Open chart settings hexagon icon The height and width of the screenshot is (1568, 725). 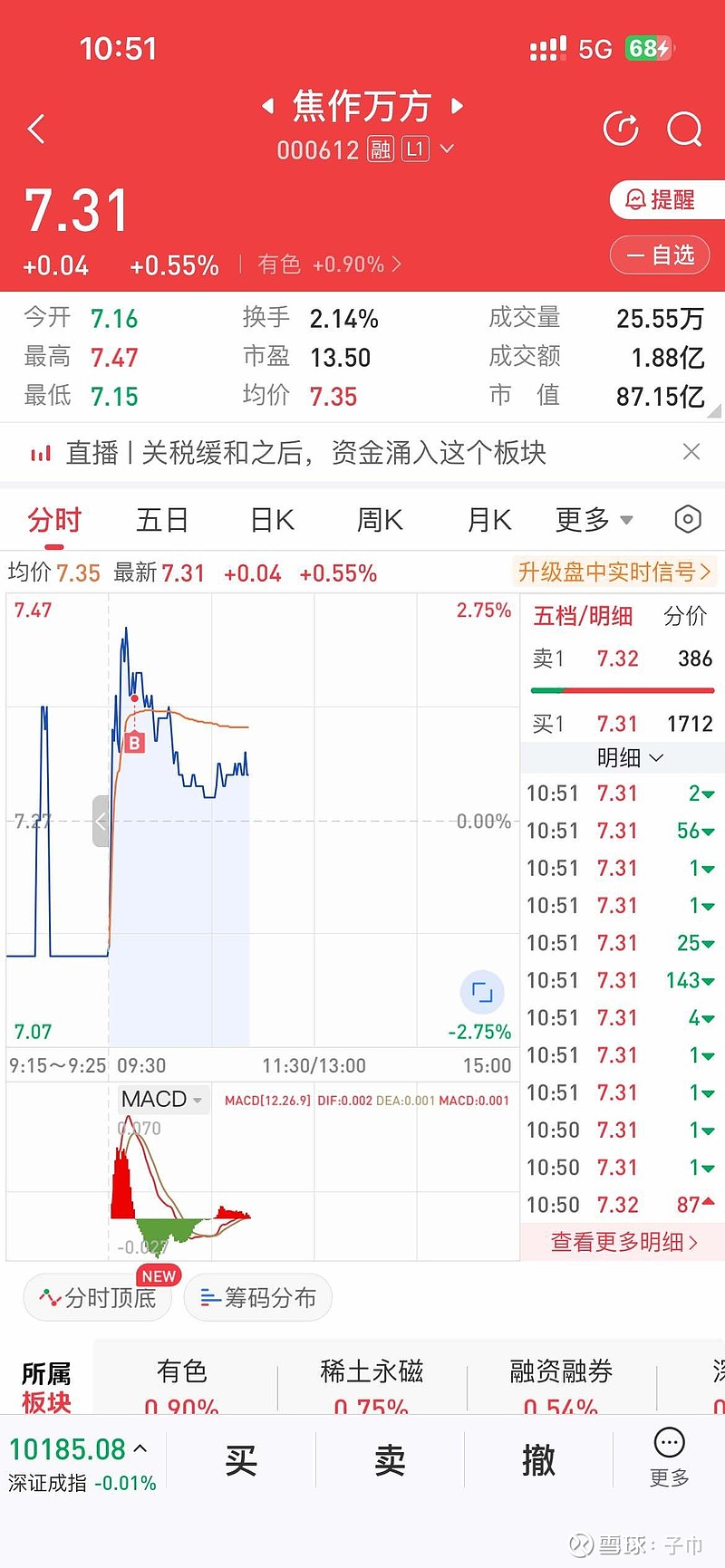coord(688,519)
